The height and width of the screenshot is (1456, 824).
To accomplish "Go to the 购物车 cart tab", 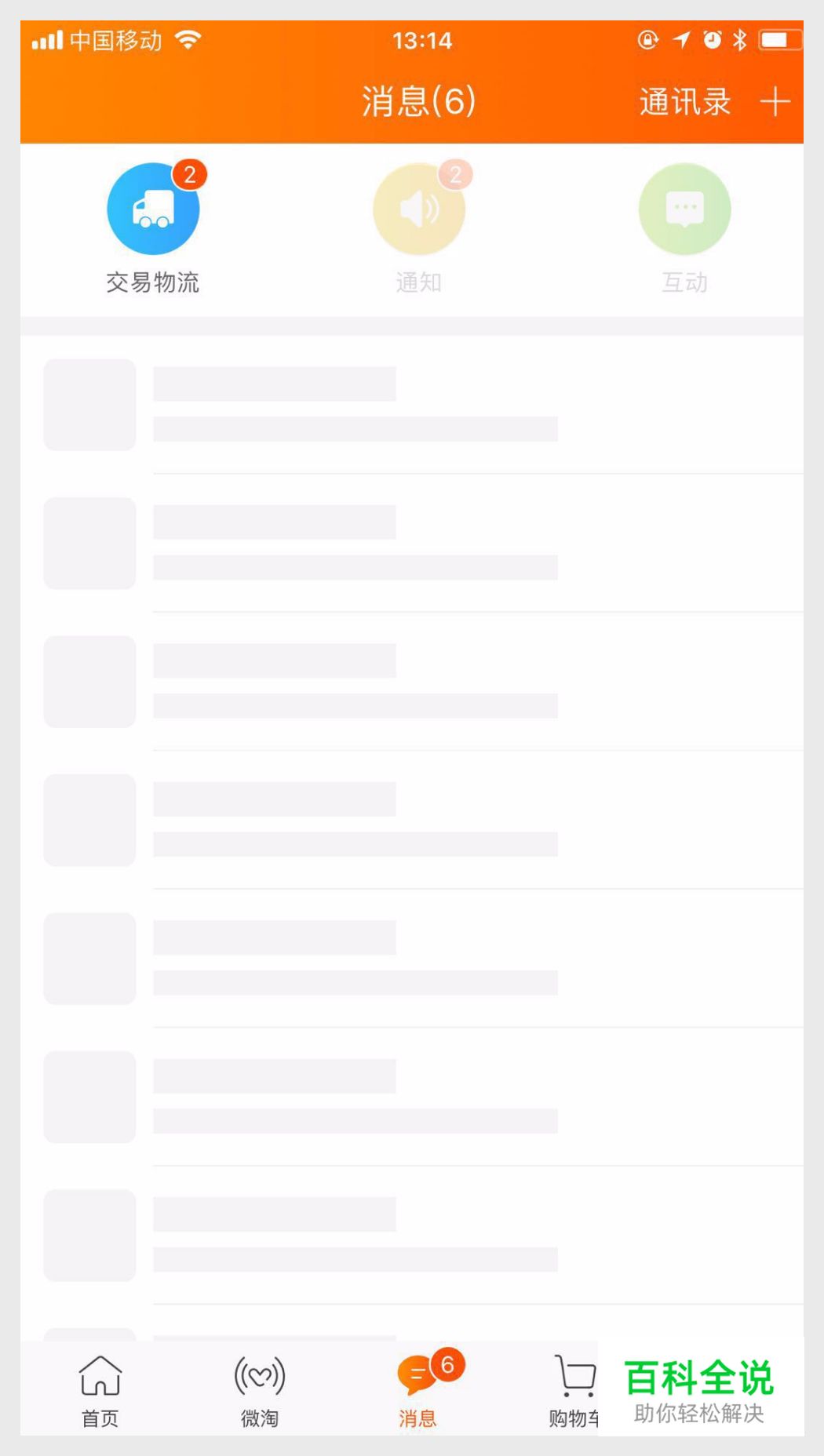I will pos(574,1389).
